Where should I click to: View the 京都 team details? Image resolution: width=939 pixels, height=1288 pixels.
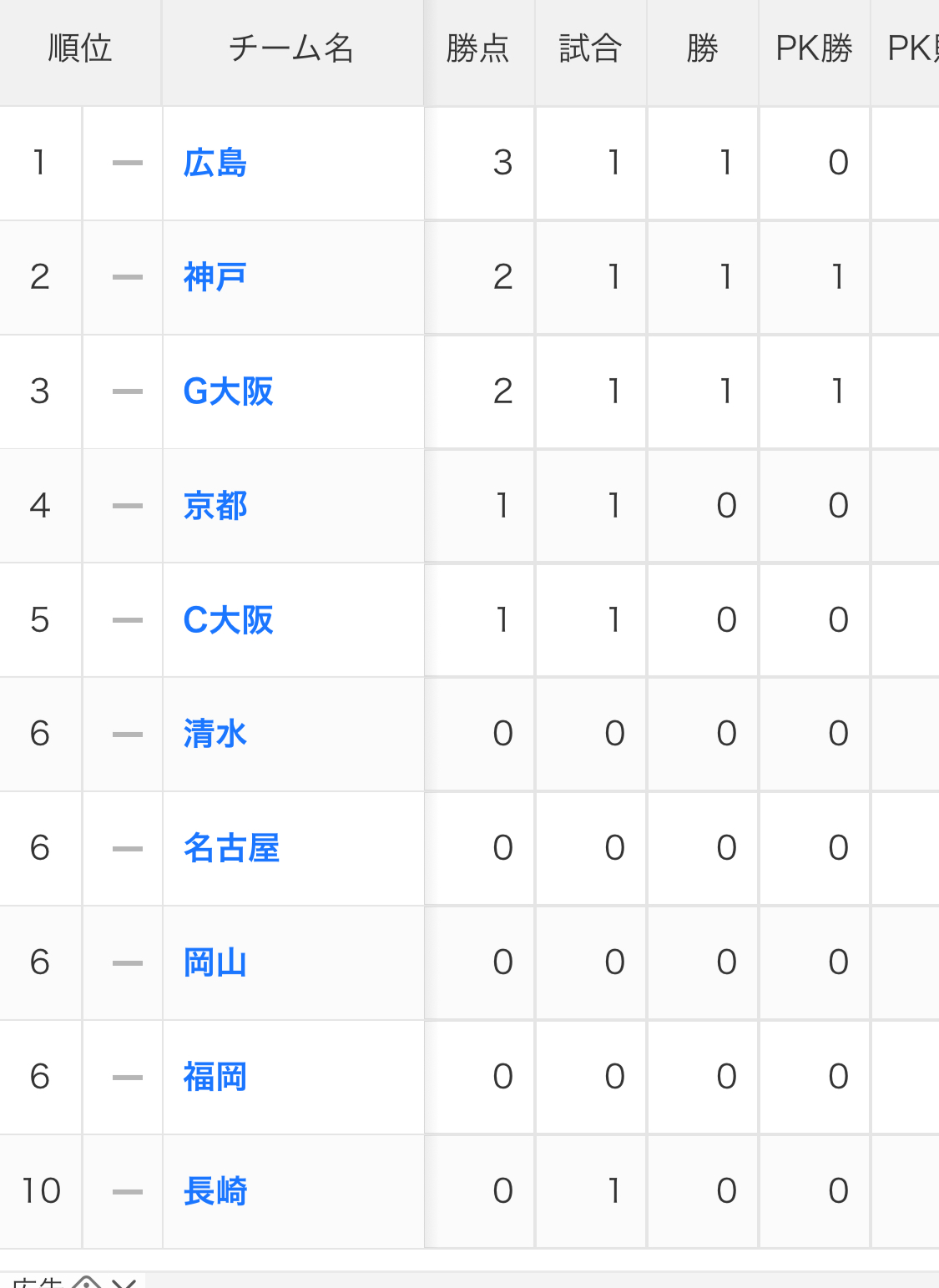coord(215,506)
